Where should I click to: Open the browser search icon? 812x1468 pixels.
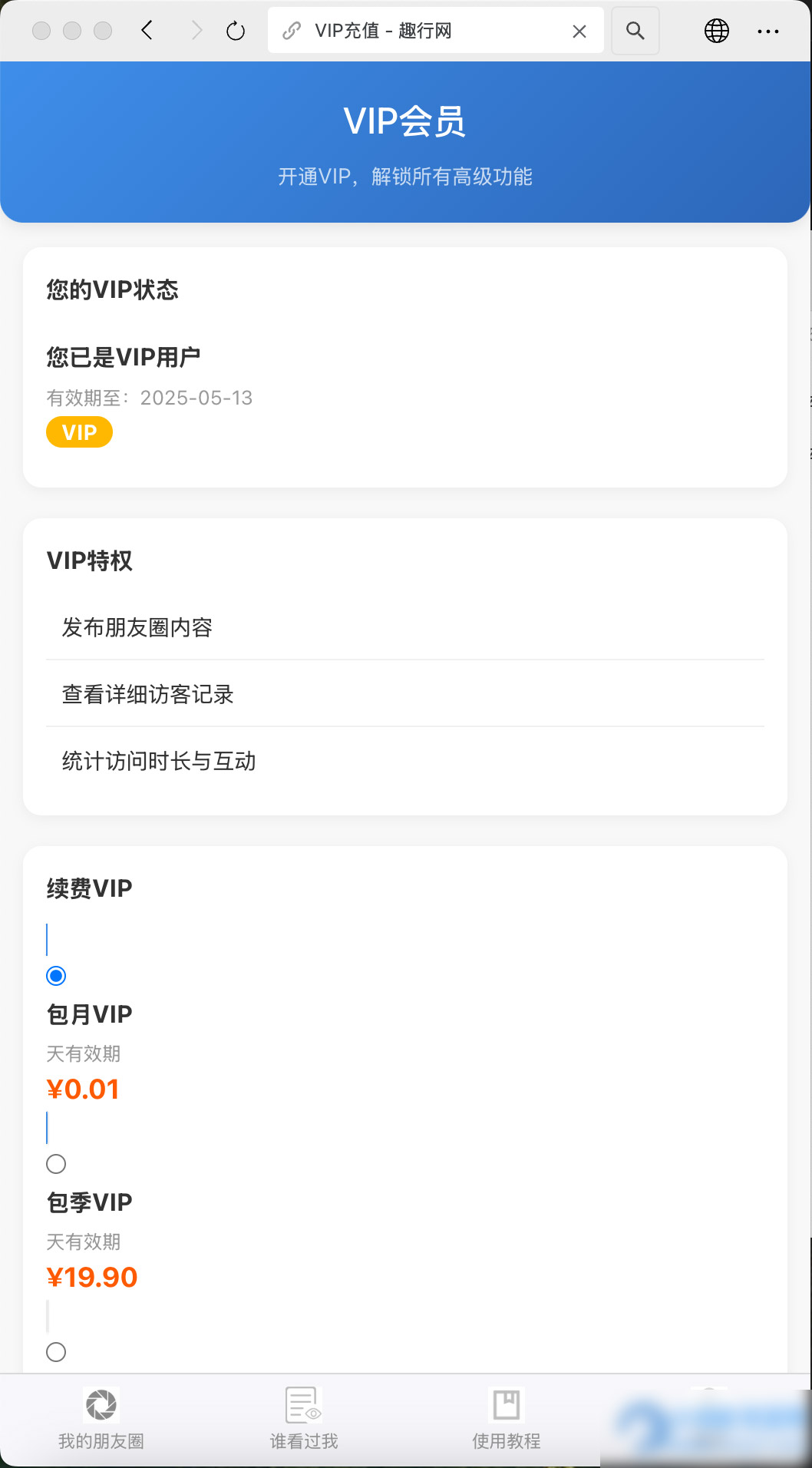point(635,31)
